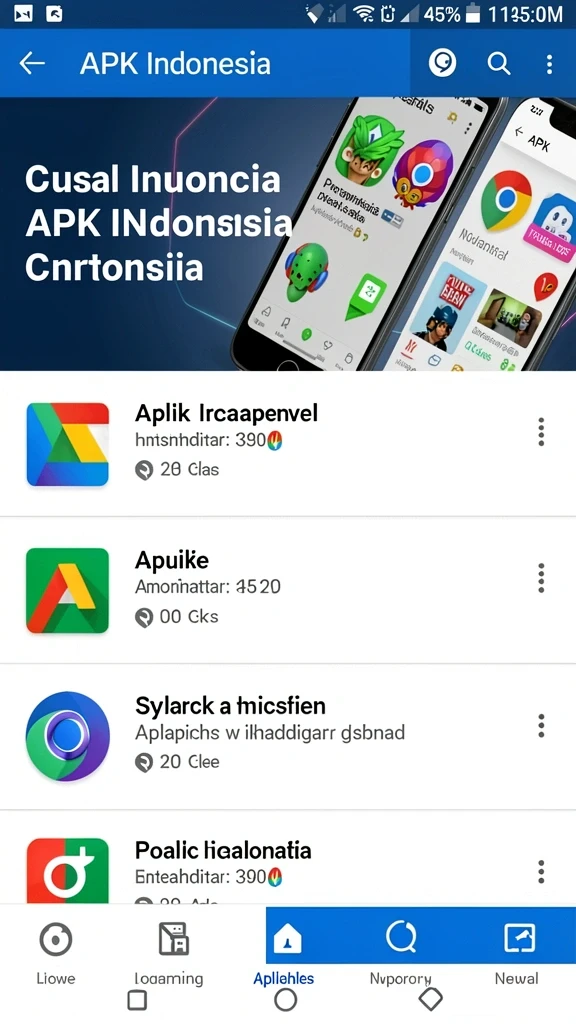Image resolution: width=576 pixels, height=1024 pixels.
Task: Switch to the Liowe tab
Action: [x=56, y=952]
